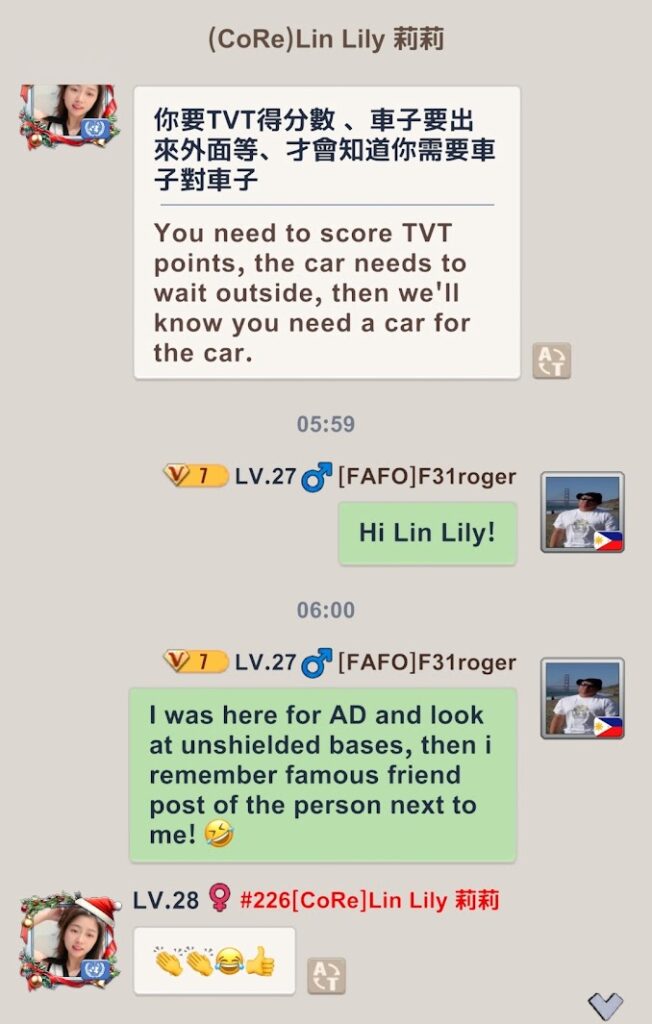Screen dimensions: 652x1024
Task: Jump to latest messages with down chevron
Action: tap(605, 1005)
